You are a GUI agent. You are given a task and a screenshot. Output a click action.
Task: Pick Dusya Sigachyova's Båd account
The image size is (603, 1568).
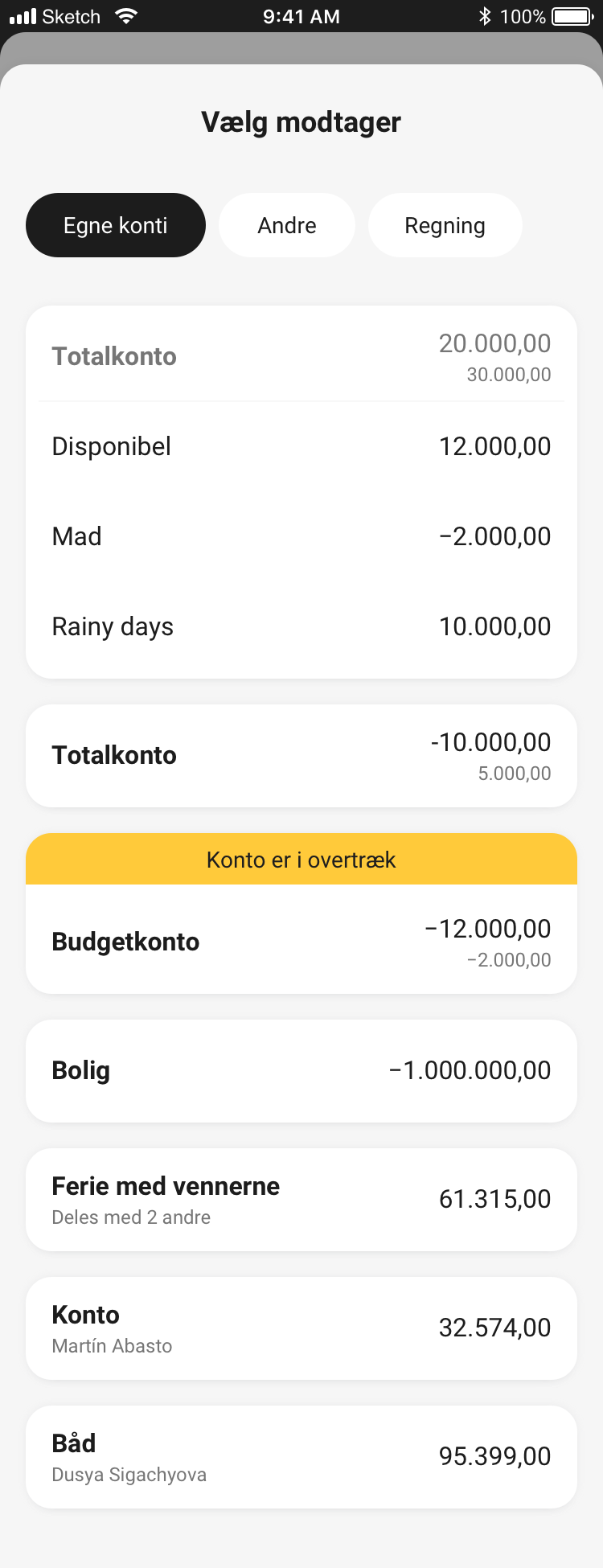[301, 1456]
